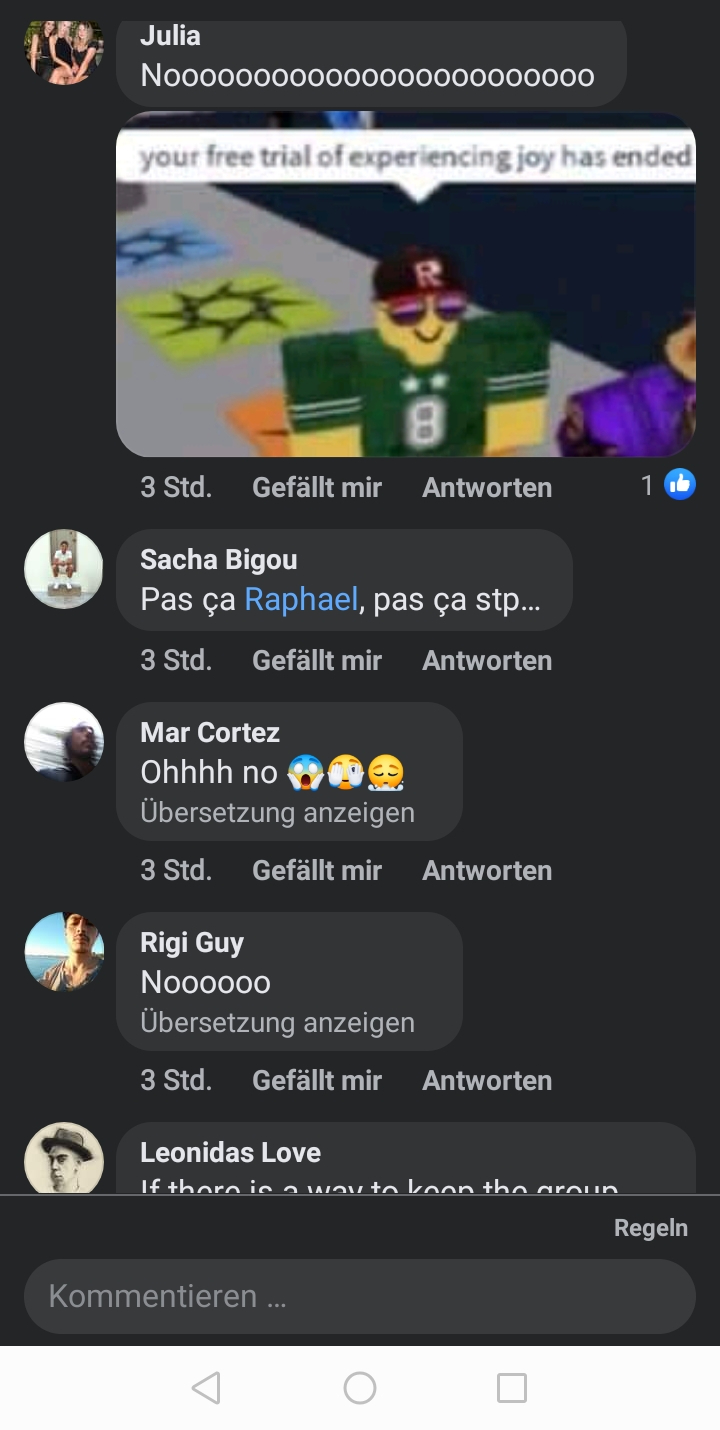
Task: Reply to Sacha Bigou's comment
Action: tap(487, 660)
